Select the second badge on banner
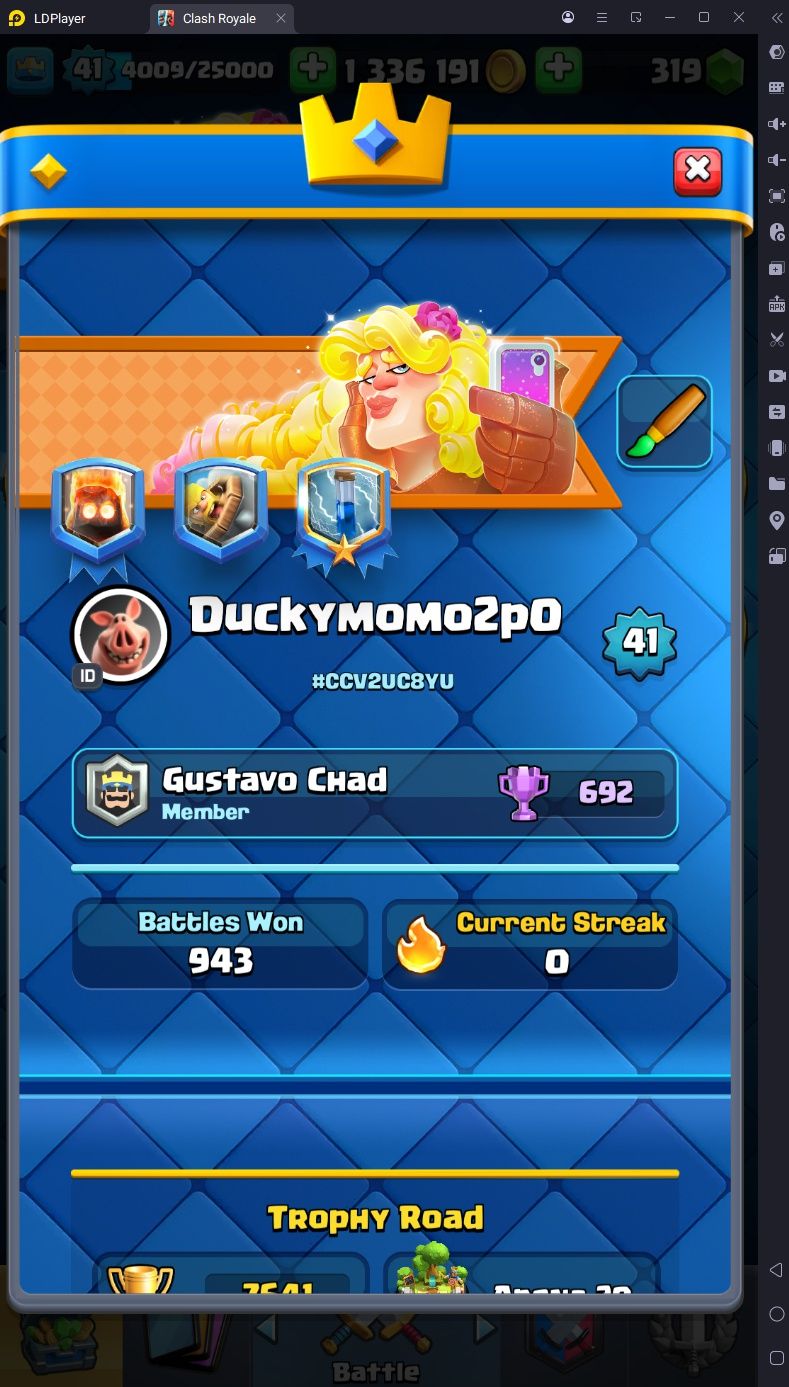 [x=220, y=510]
